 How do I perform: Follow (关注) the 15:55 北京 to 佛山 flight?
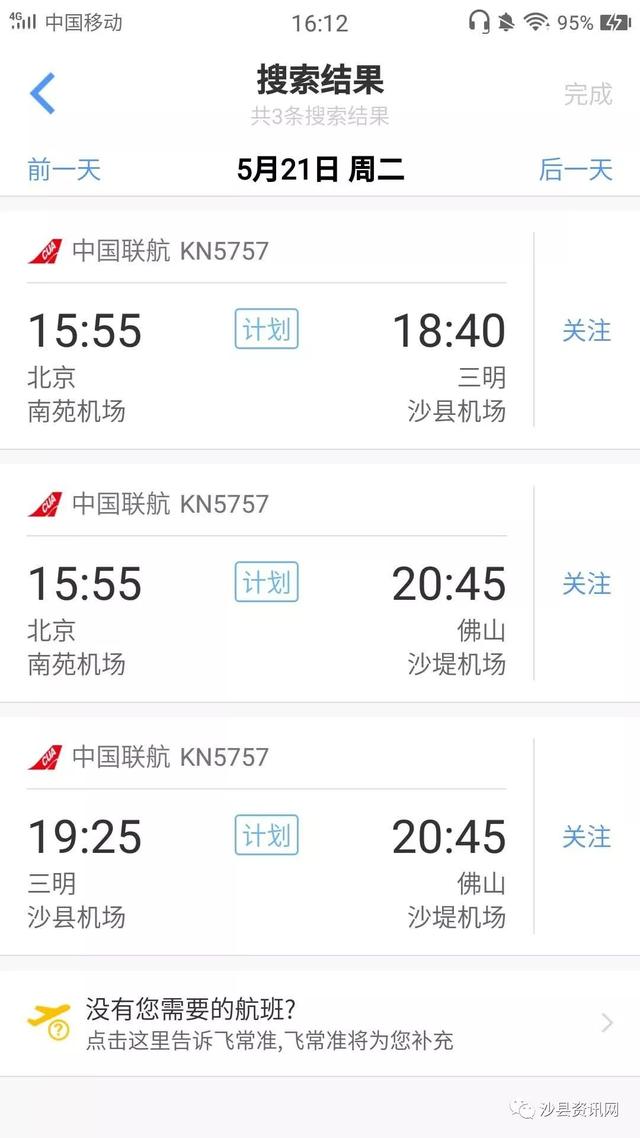586,584
